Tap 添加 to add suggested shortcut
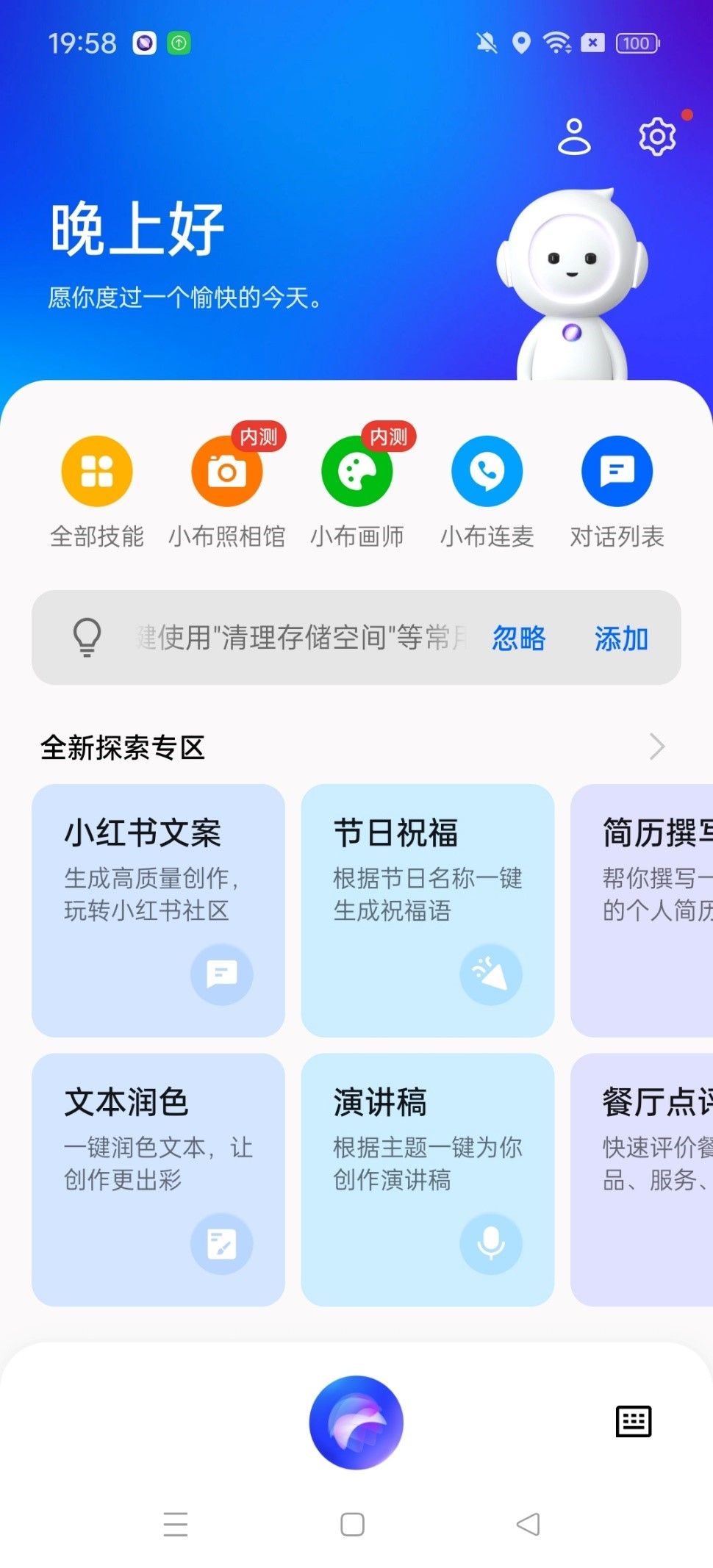Image resolution: width=713 pixels, height=1568 pixels. point(621,638)
